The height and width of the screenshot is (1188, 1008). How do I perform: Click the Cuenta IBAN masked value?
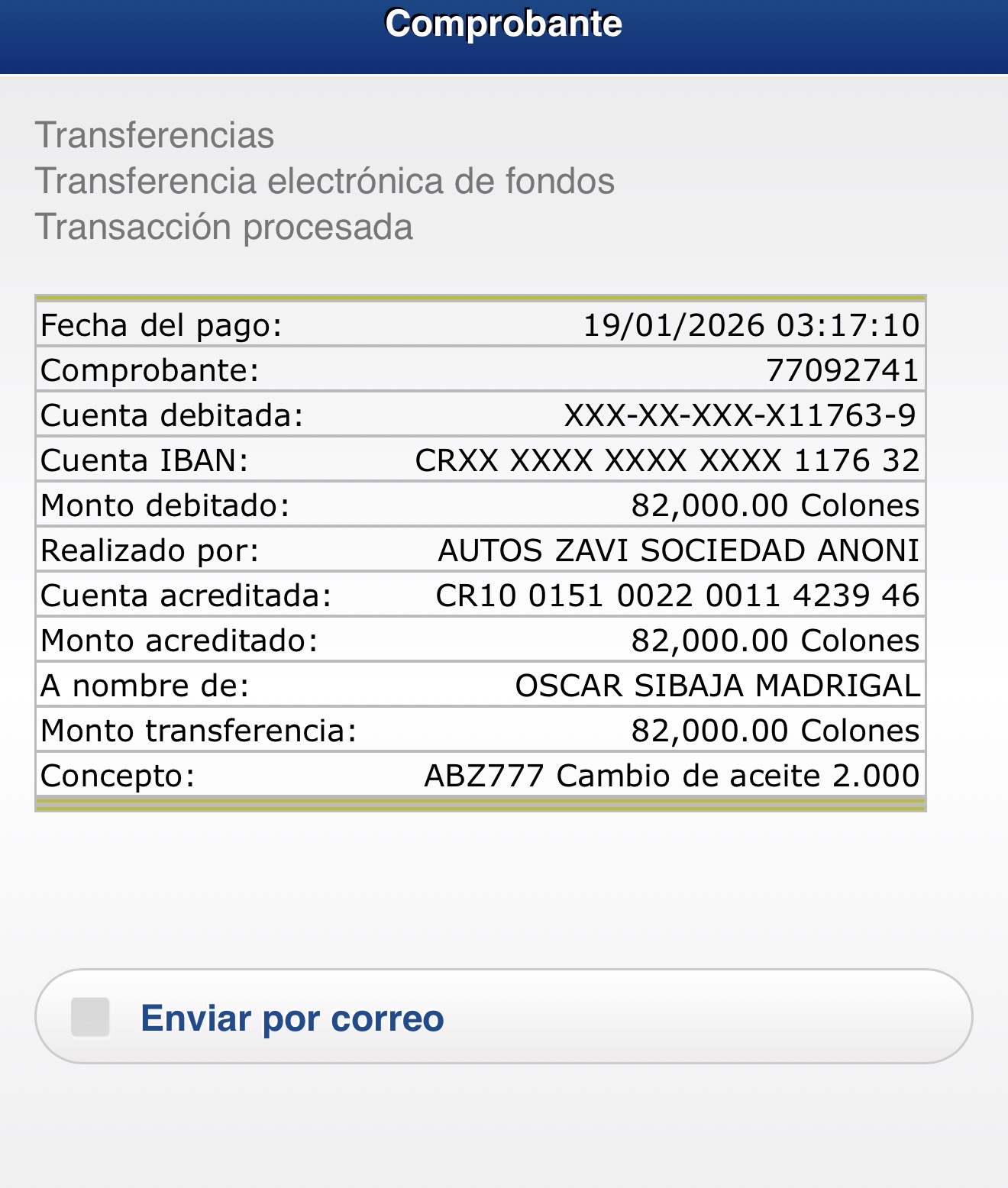(x=668, y=460)
